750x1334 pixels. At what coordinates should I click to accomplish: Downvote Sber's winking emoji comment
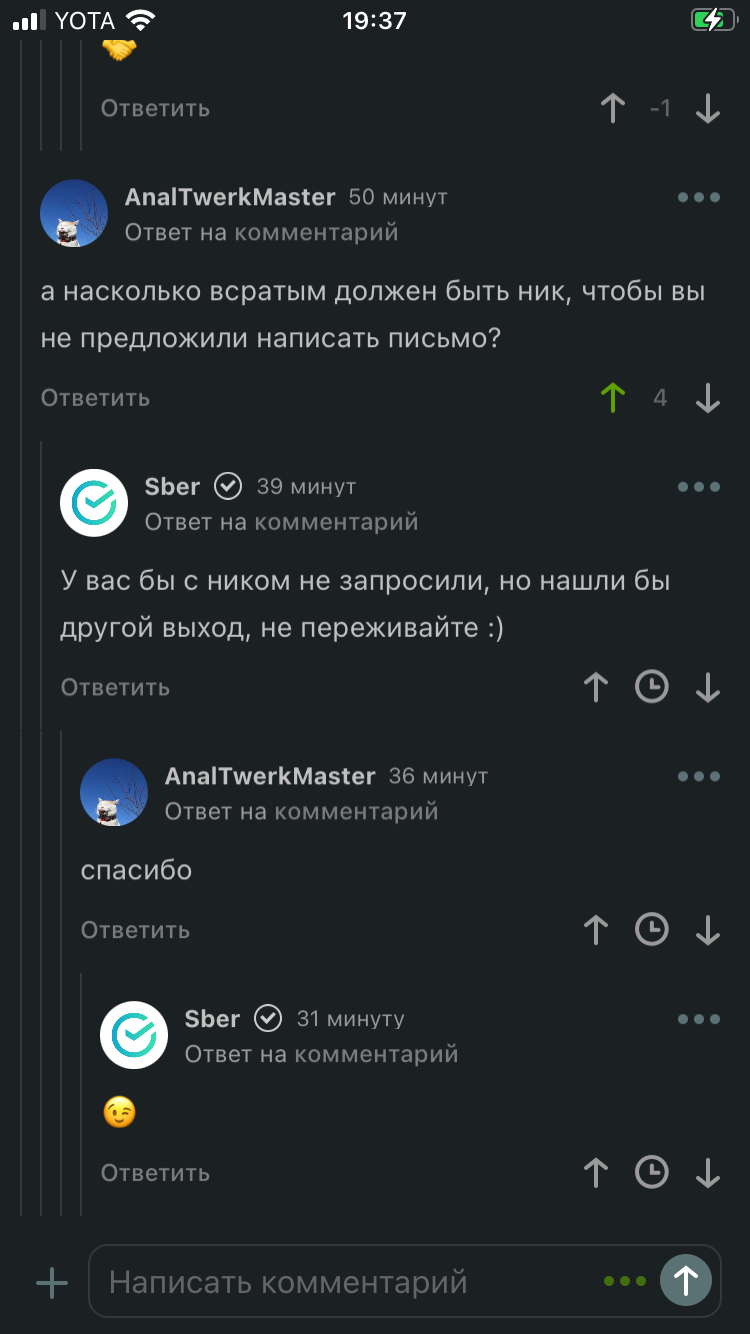coord(708,1172)
